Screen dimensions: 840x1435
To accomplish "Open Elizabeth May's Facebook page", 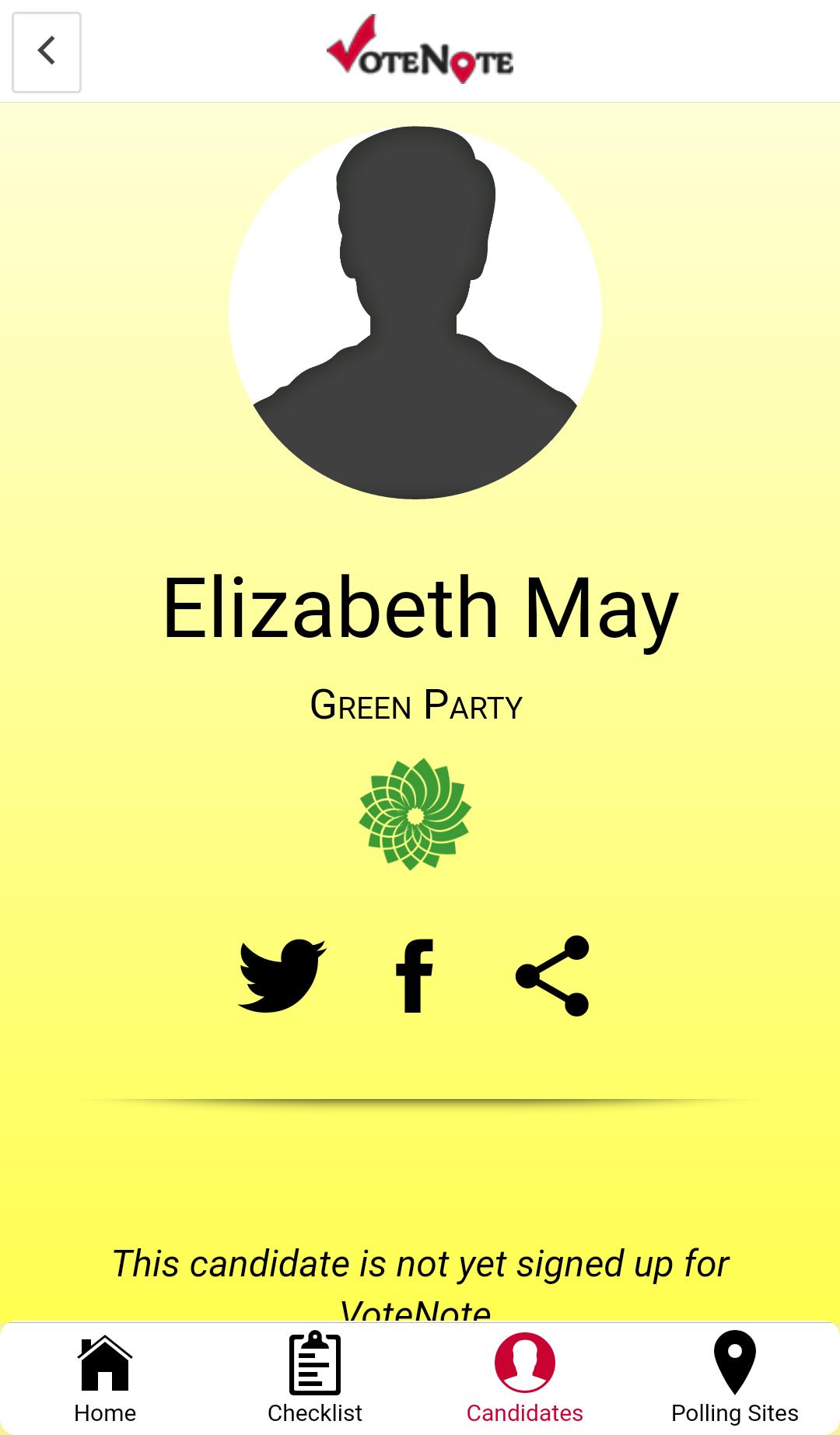I will (415, 976).
